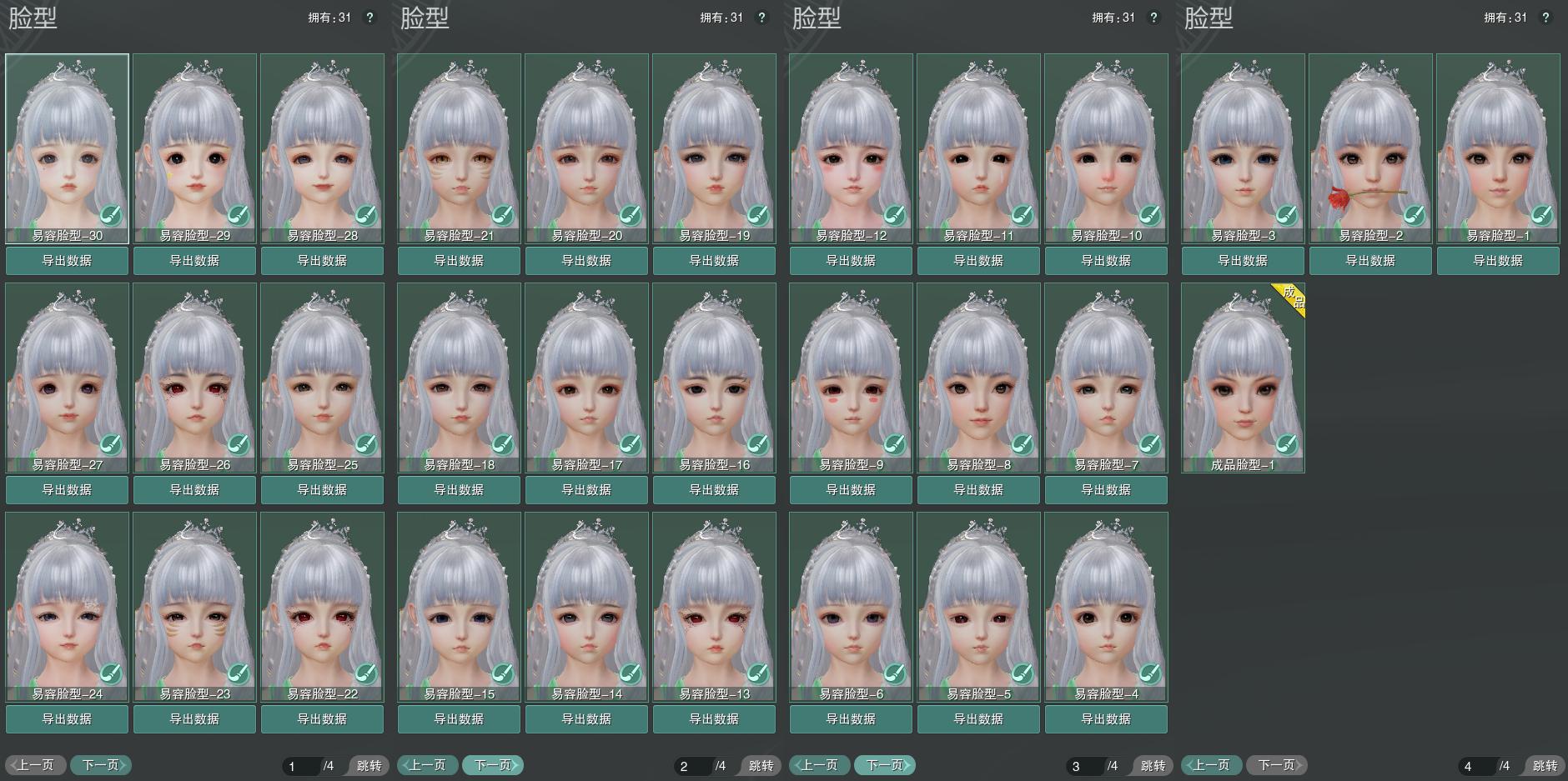
Task: Export data for 易容脸型-29
Action: tap(194, 261)
